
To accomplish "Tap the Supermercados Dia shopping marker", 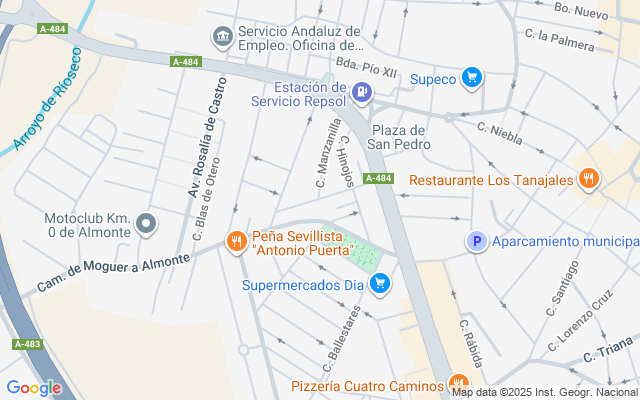I will click(380, 284).
